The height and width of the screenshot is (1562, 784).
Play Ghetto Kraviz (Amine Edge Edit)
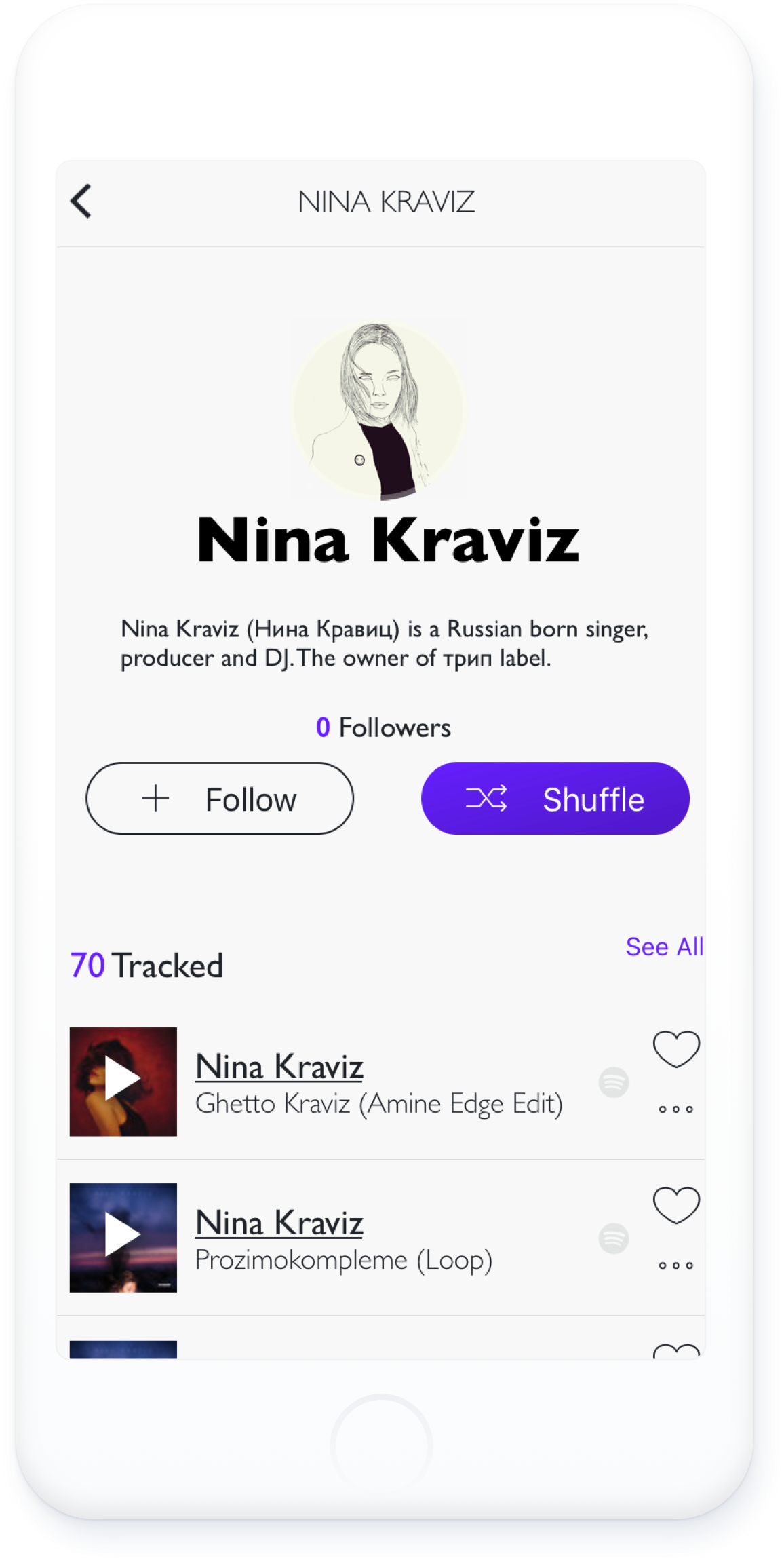123,1081
